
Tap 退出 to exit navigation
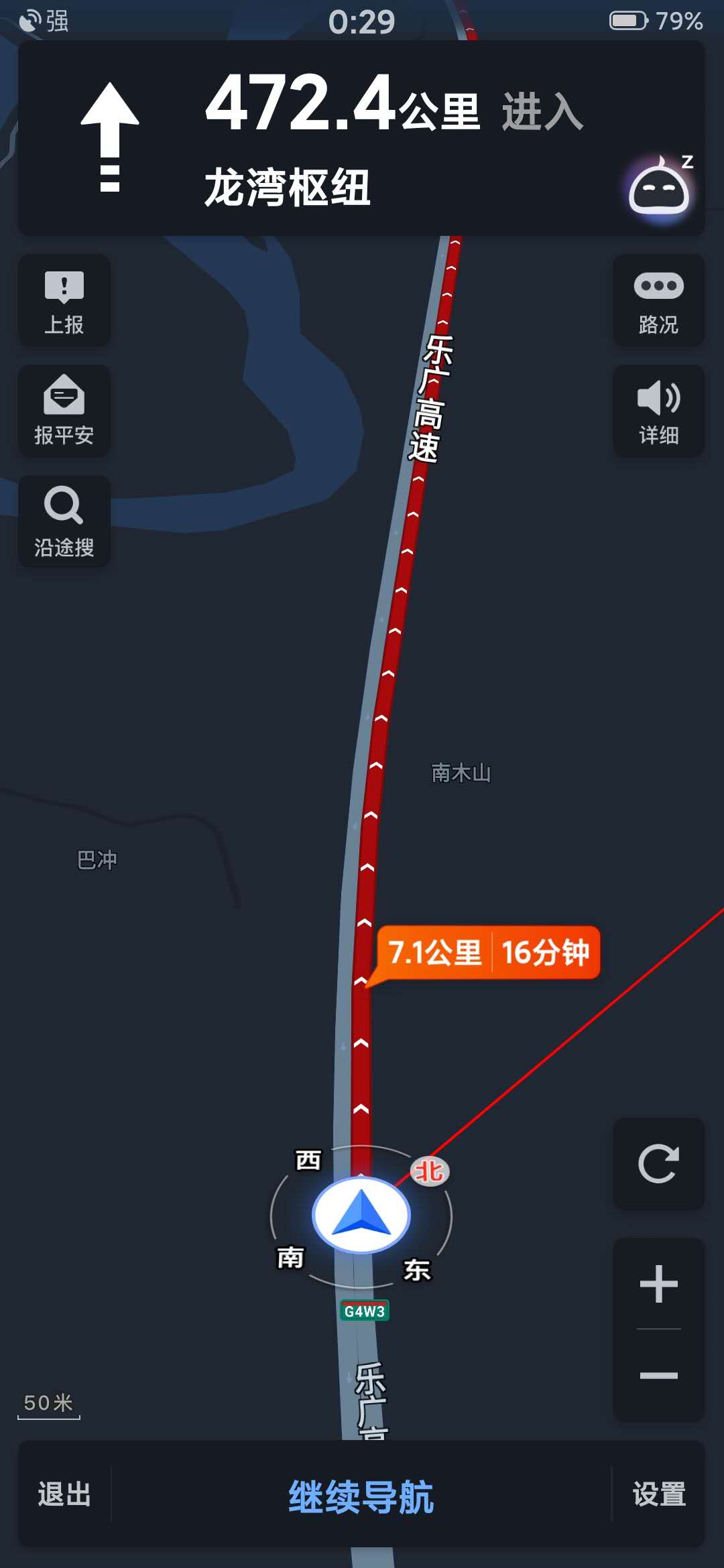coord(64,1494)
